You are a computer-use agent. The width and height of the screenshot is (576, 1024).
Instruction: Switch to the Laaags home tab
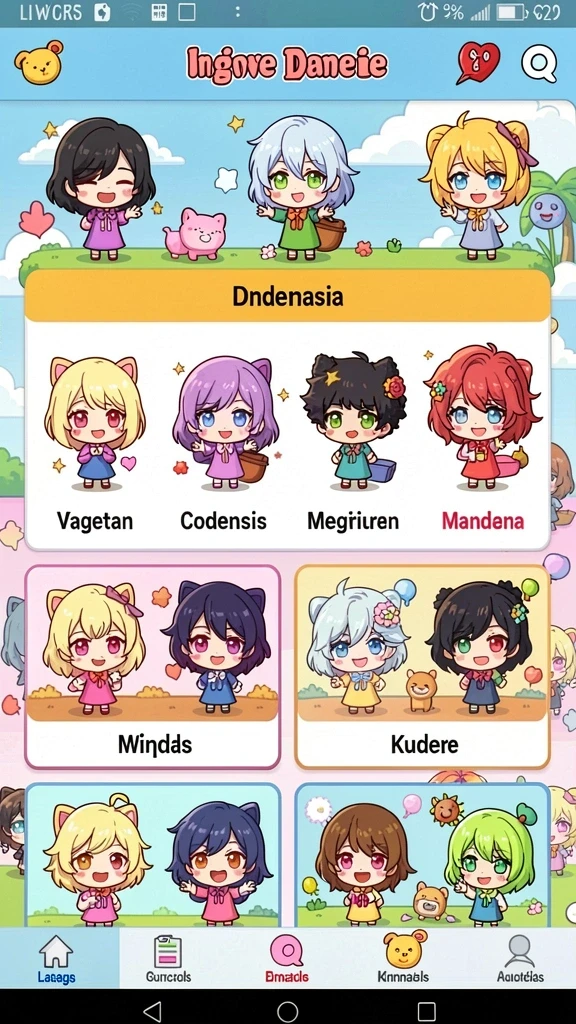click(57, 959)
